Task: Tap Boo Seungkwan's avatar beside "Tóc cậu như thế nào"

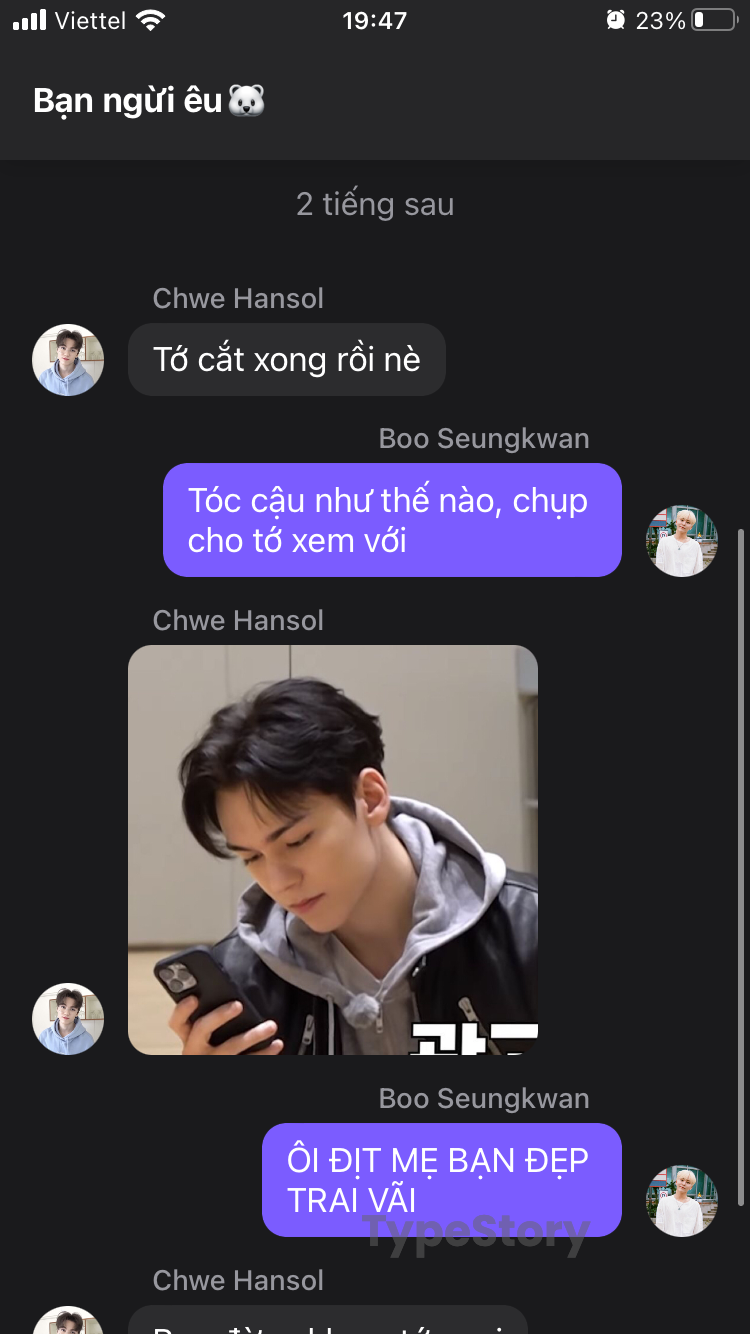Action: [682, 541]
